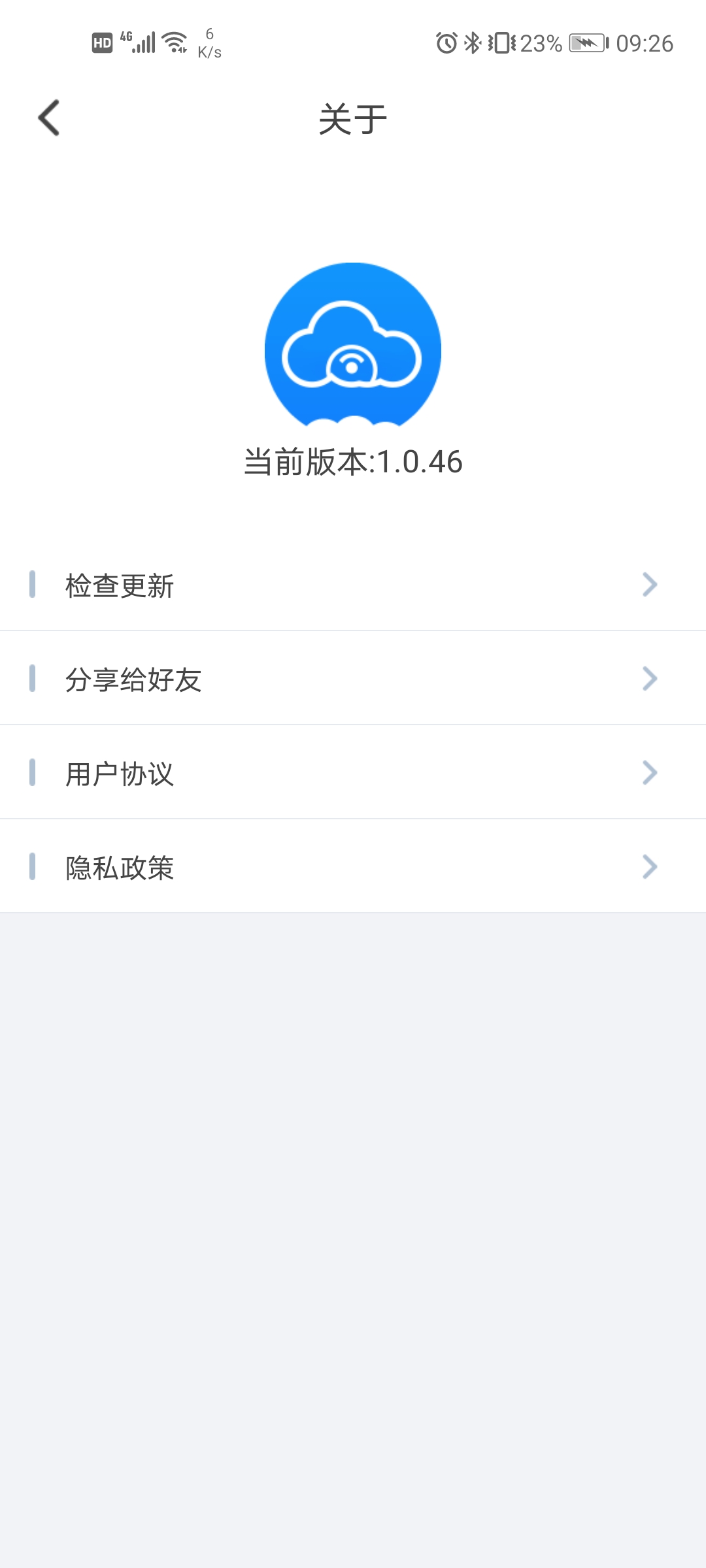This screenshot has width=706, height=1568.
Task: Go back from the 关于 page
Action: coord(49,118)
